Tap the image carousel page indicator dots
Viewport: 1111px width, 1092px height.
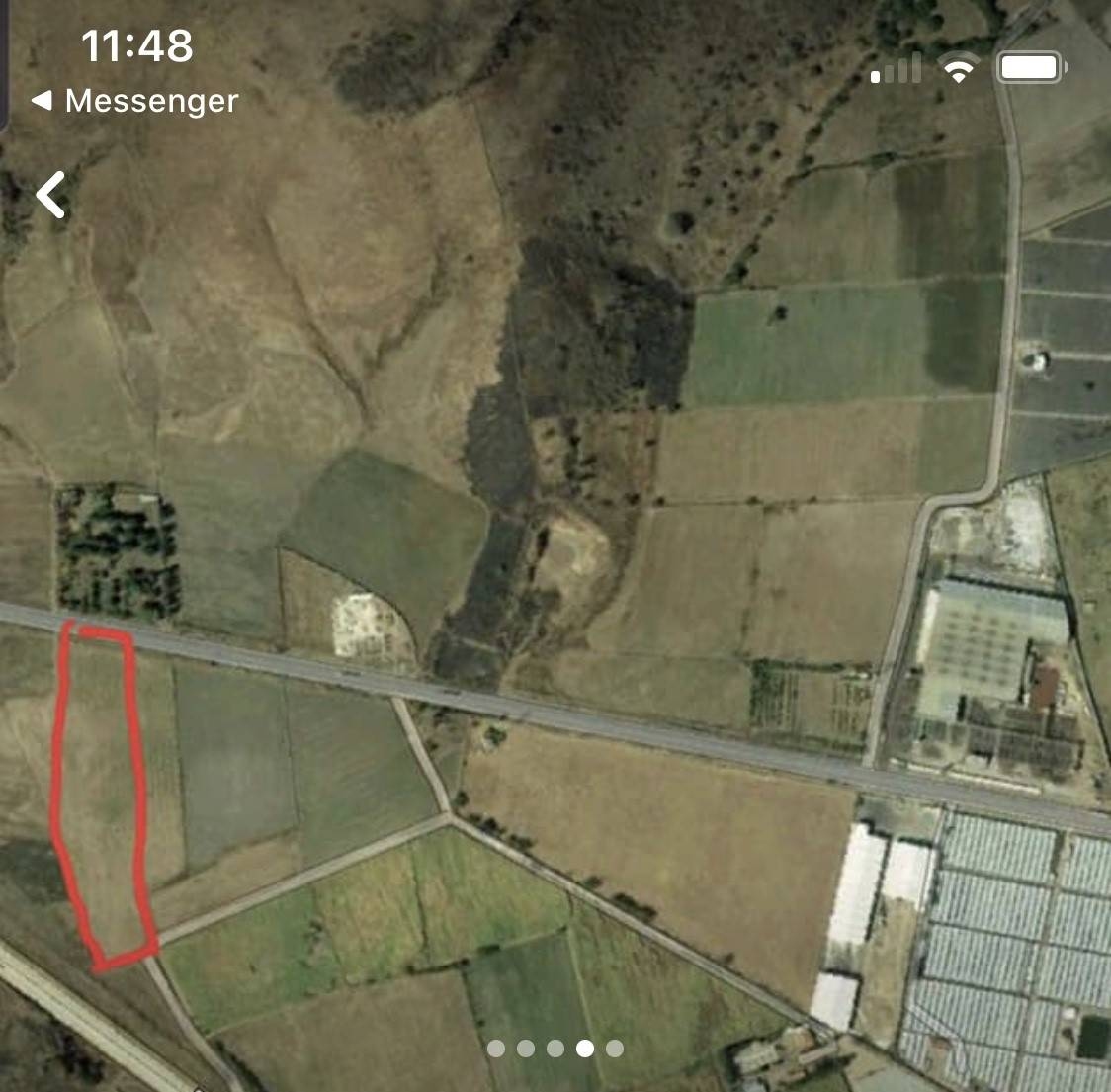click(x=555, y=1049)
